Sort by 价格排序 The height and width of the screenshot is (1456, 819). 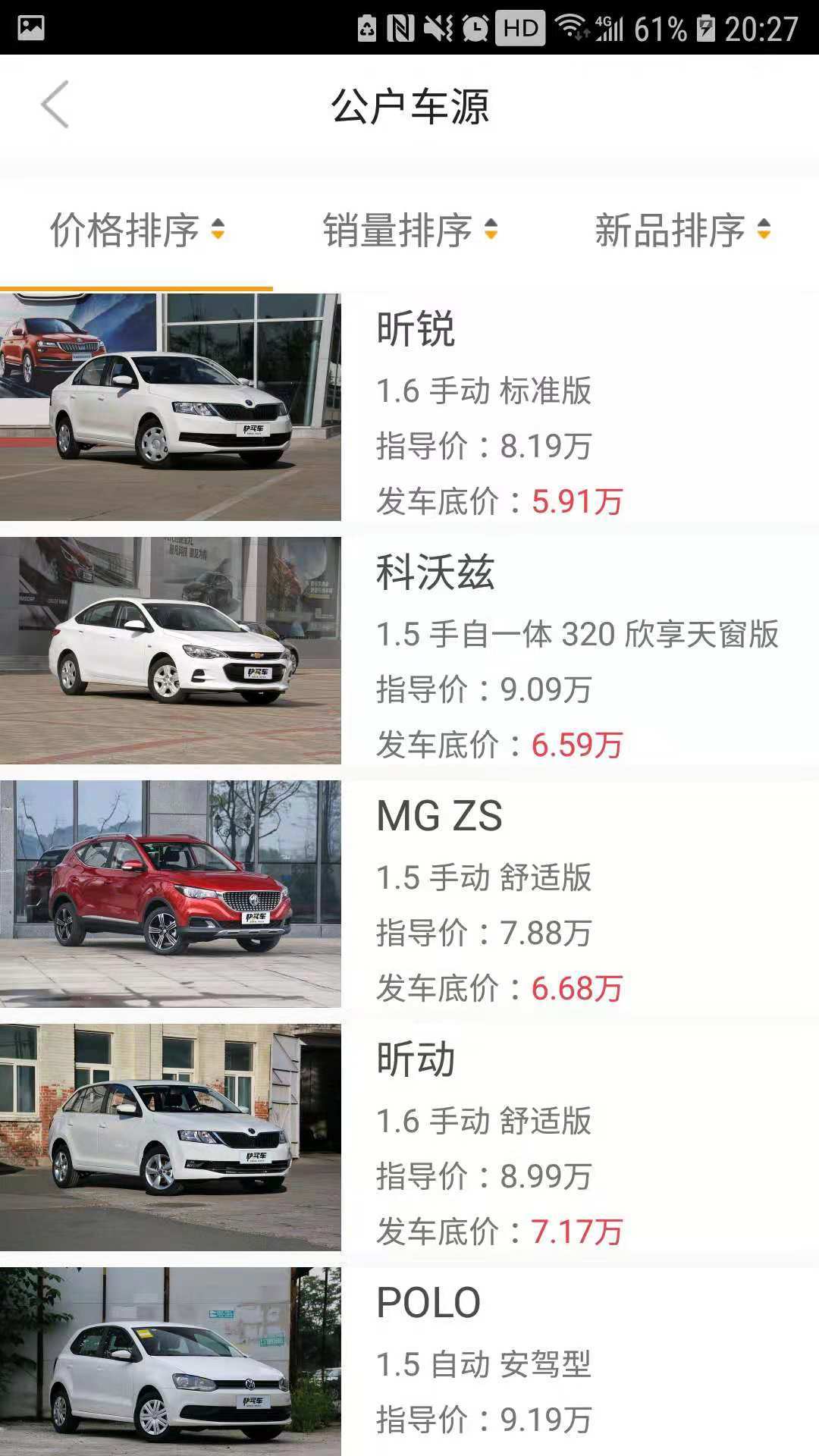coord(136,230)
